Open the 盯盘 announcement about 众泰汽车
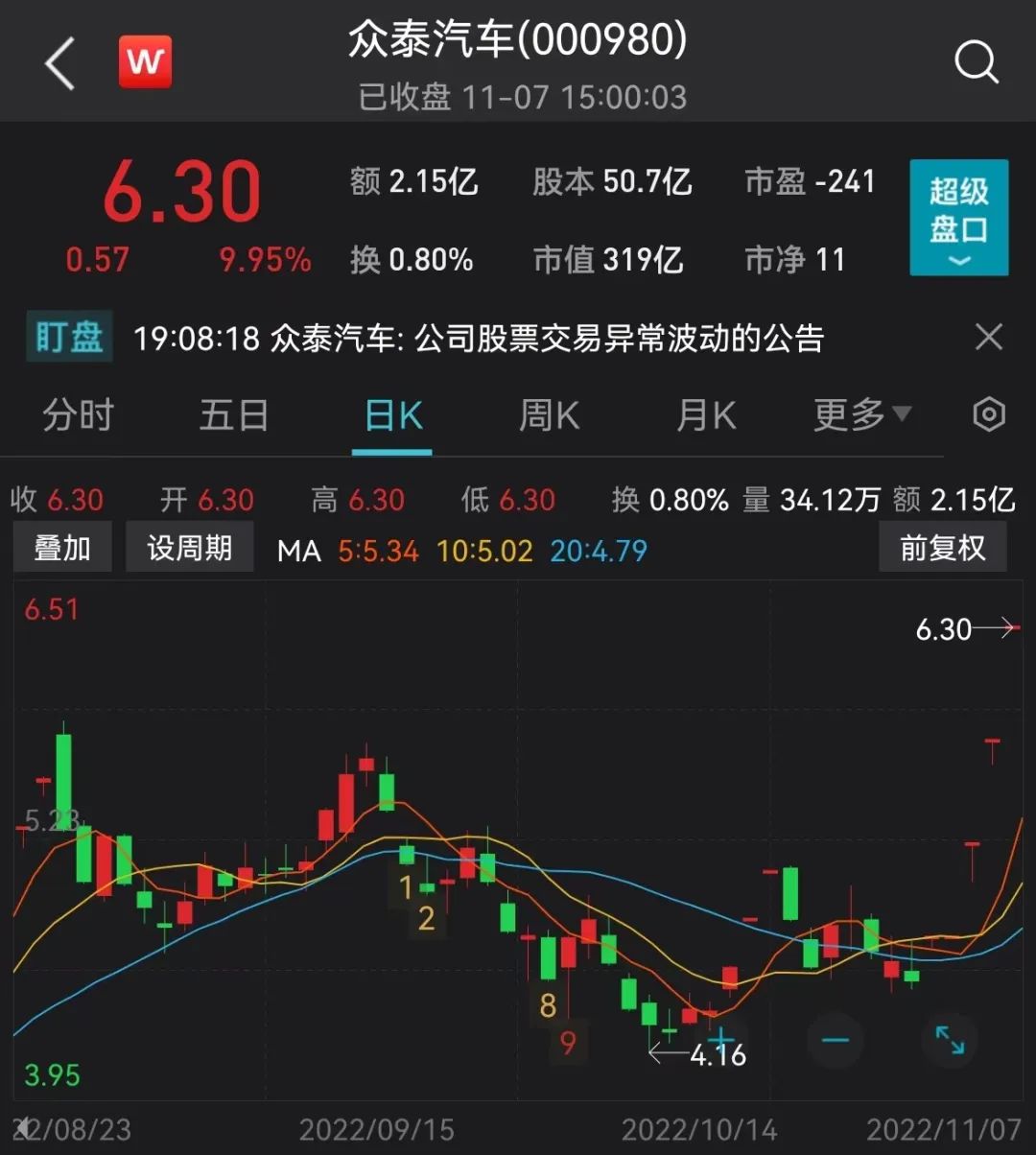Viewport: 1036px width, 1155px height. 478,339
